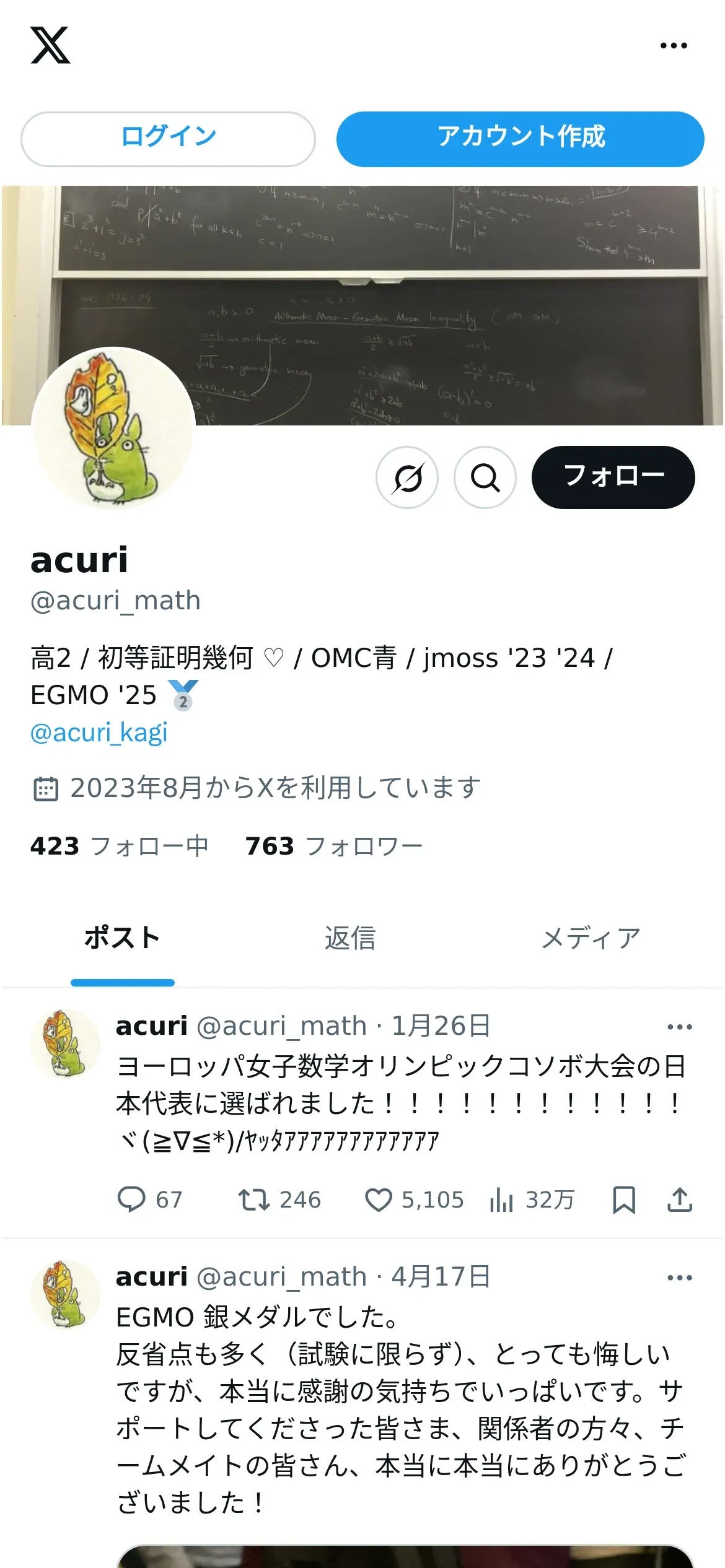Reply to the 1月26日 post

point(149,1200)
